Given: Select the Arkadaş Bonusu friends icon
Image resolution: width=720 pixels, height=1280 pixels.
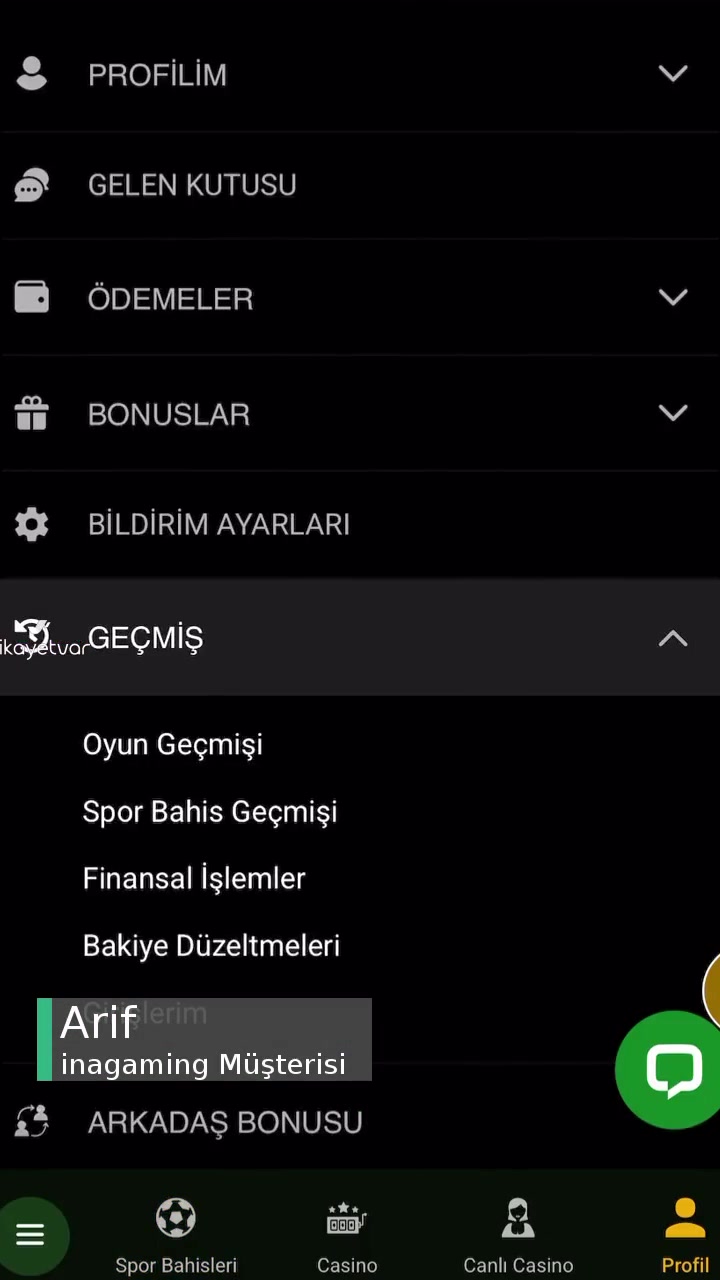Looking at the screenshot, I should [x=32, y=1121].
